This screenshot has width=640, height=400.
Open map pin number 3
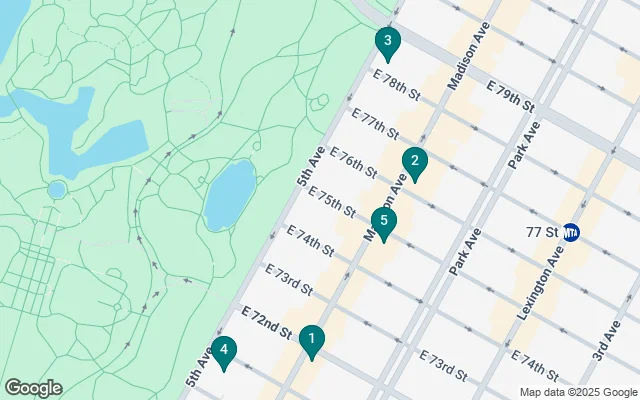pyautogui.click(x=387, y=42)
